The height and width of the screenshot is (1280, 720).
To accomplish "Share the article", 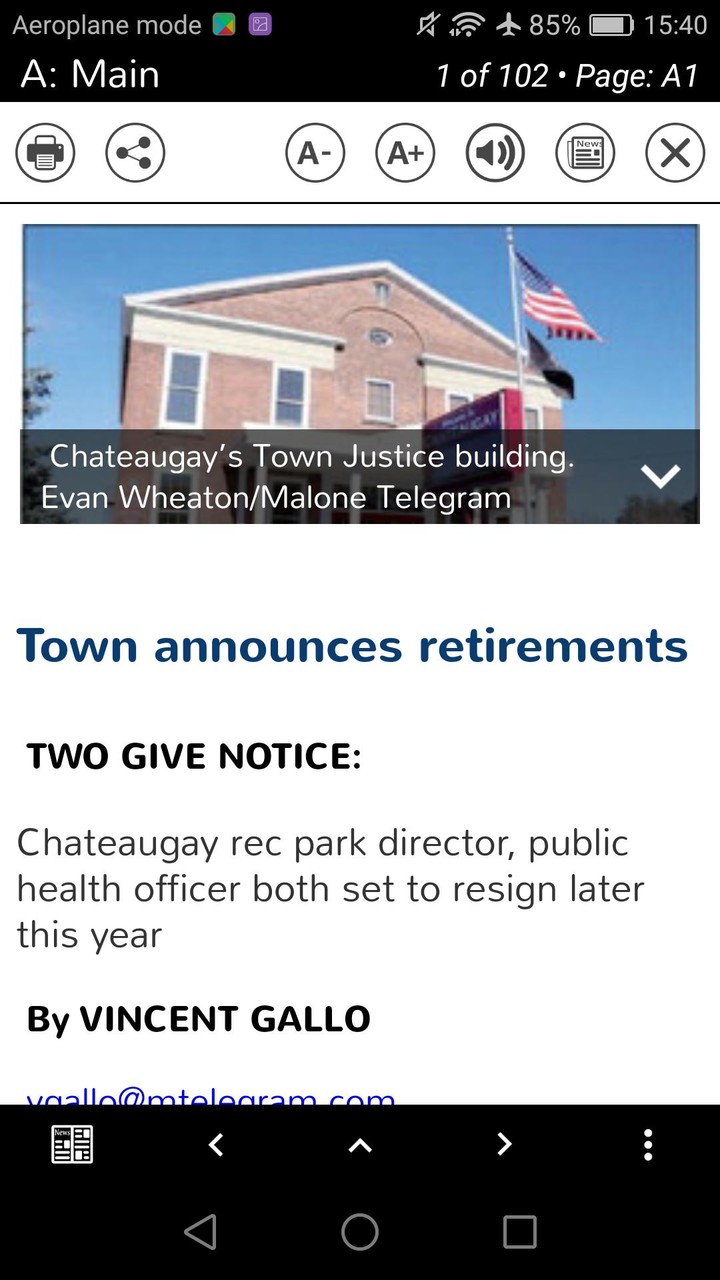I will [x=135, y=153].
